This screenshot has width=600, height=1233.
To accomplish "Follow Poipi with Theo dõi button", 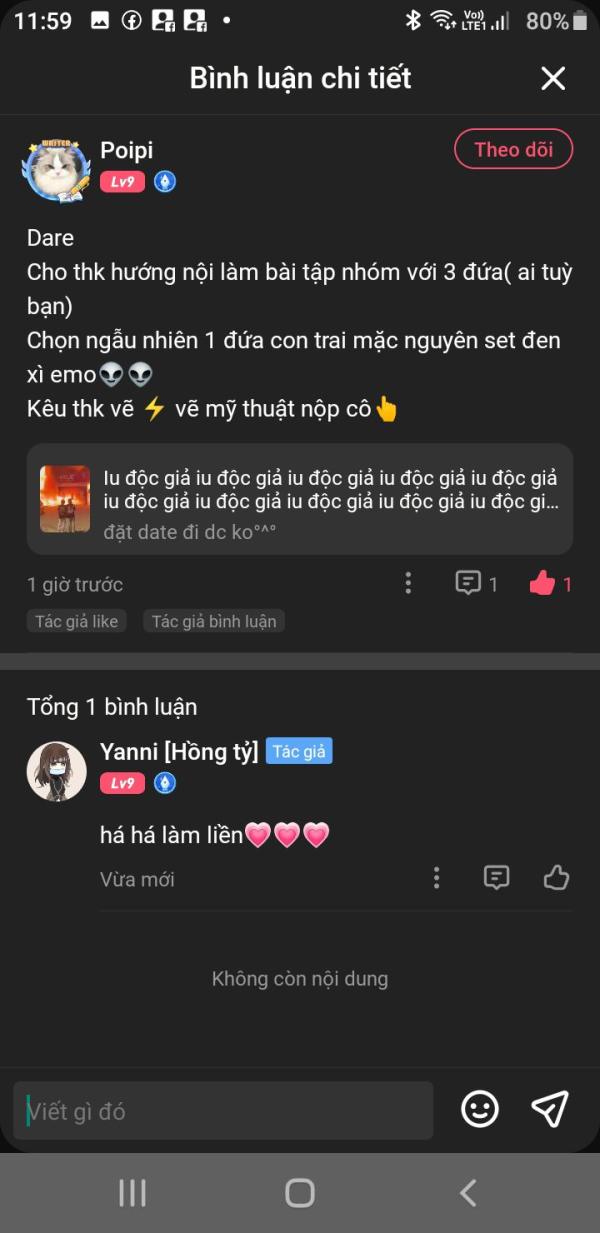I will click(x=513, y=150).
